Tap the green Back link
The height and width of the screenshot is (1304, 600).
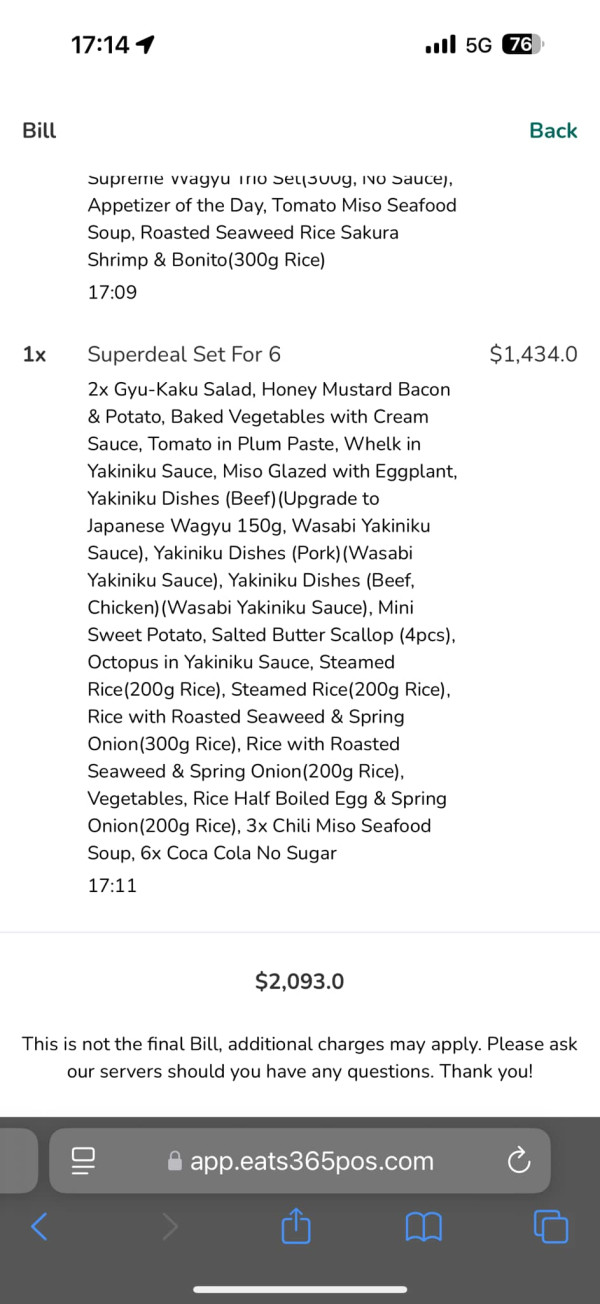tap(553, 131)
